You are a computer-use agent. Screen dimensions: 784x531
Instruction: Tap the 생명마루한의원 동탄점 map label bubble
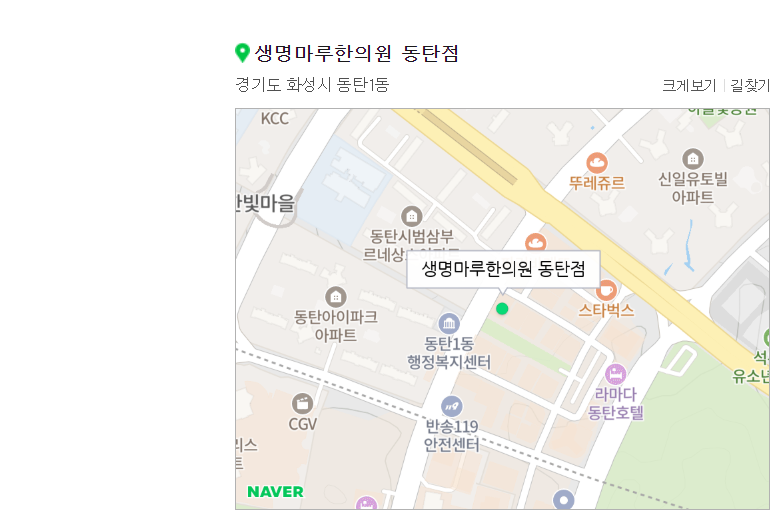[503, 269]
